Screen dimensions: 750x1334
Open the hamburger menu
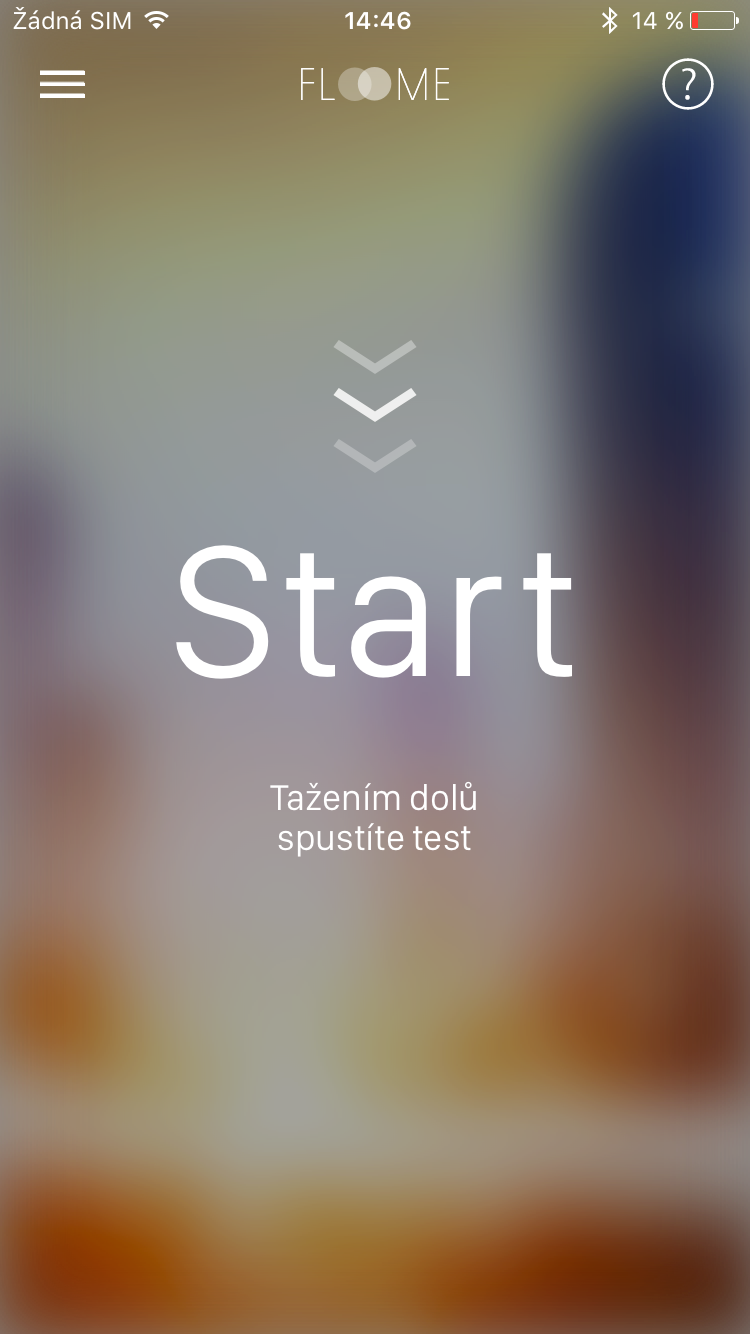point(62,85)
